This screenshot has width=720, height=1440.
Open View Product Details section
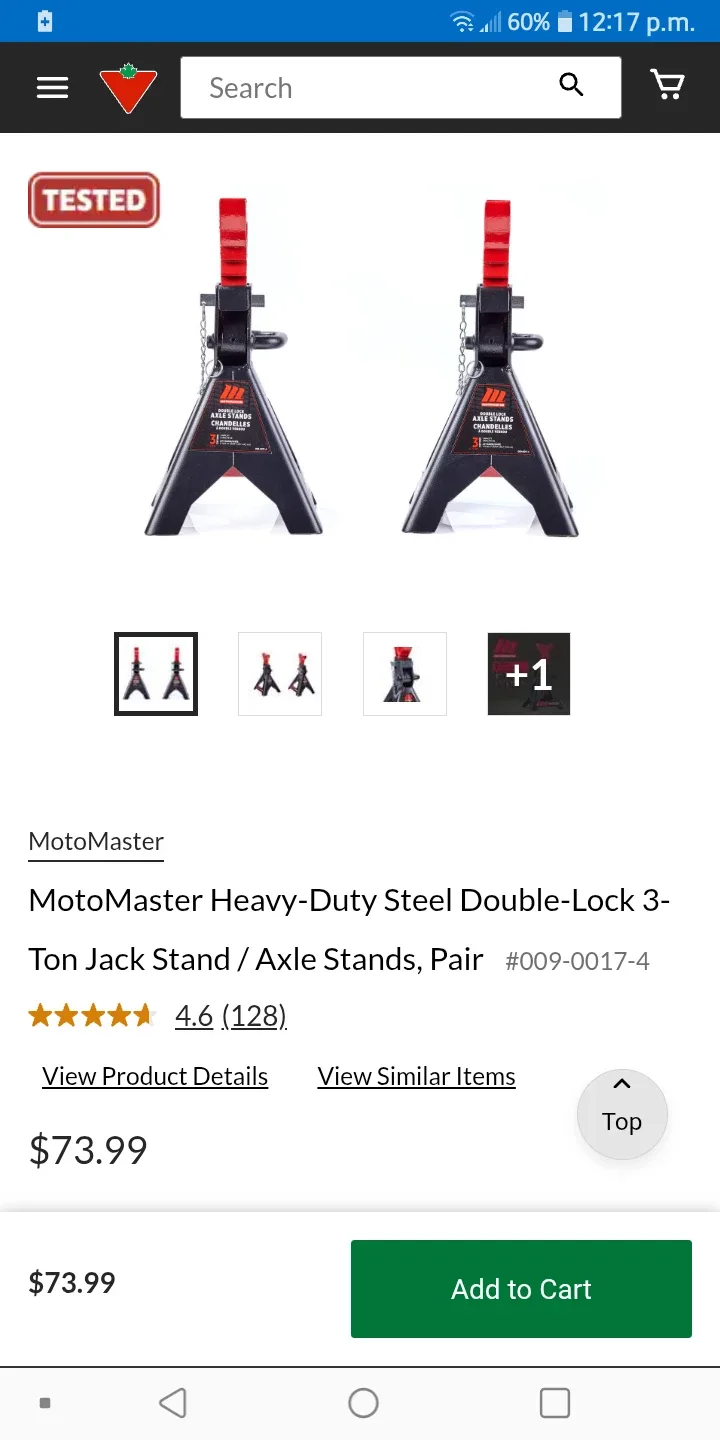[154, 1076]
